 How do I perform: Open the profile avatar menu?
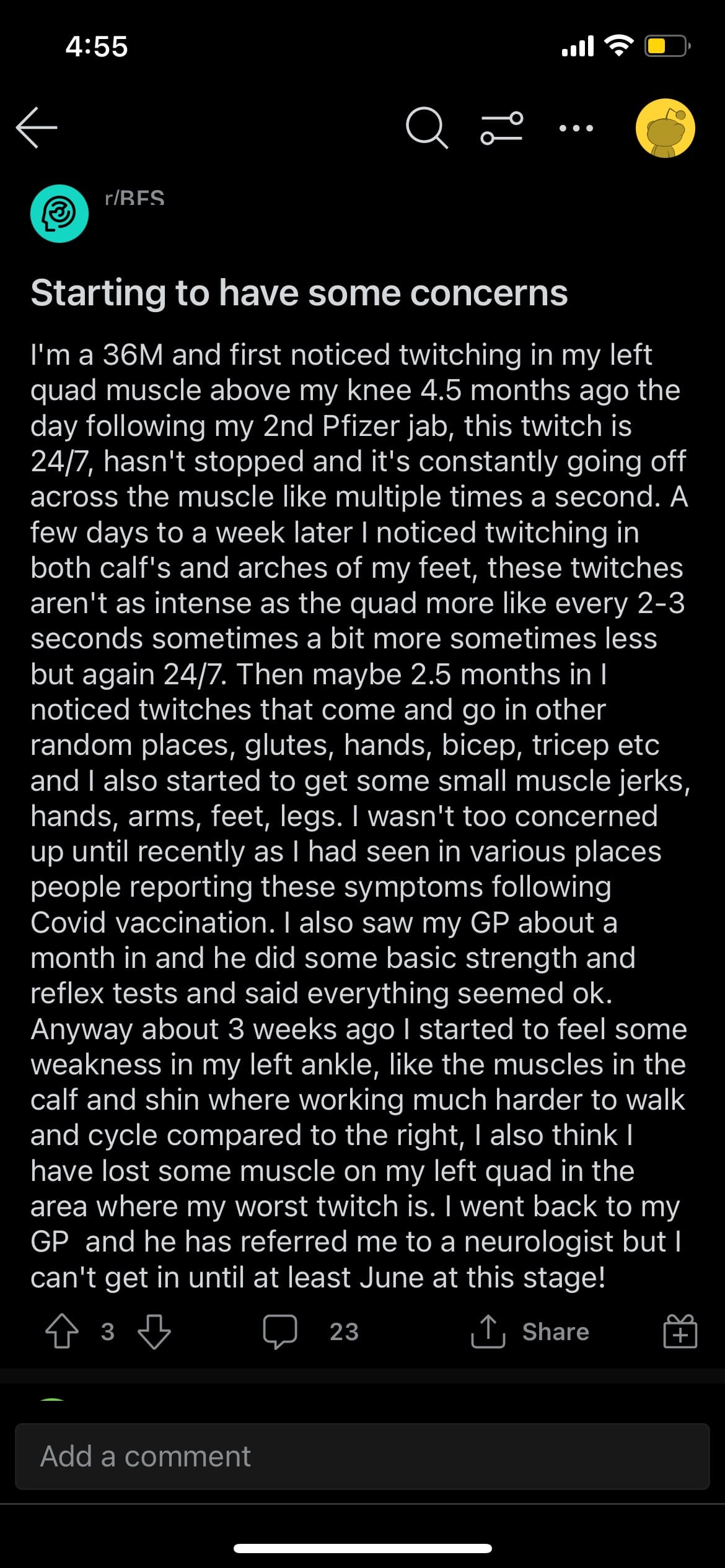click(x=666, y=128)
